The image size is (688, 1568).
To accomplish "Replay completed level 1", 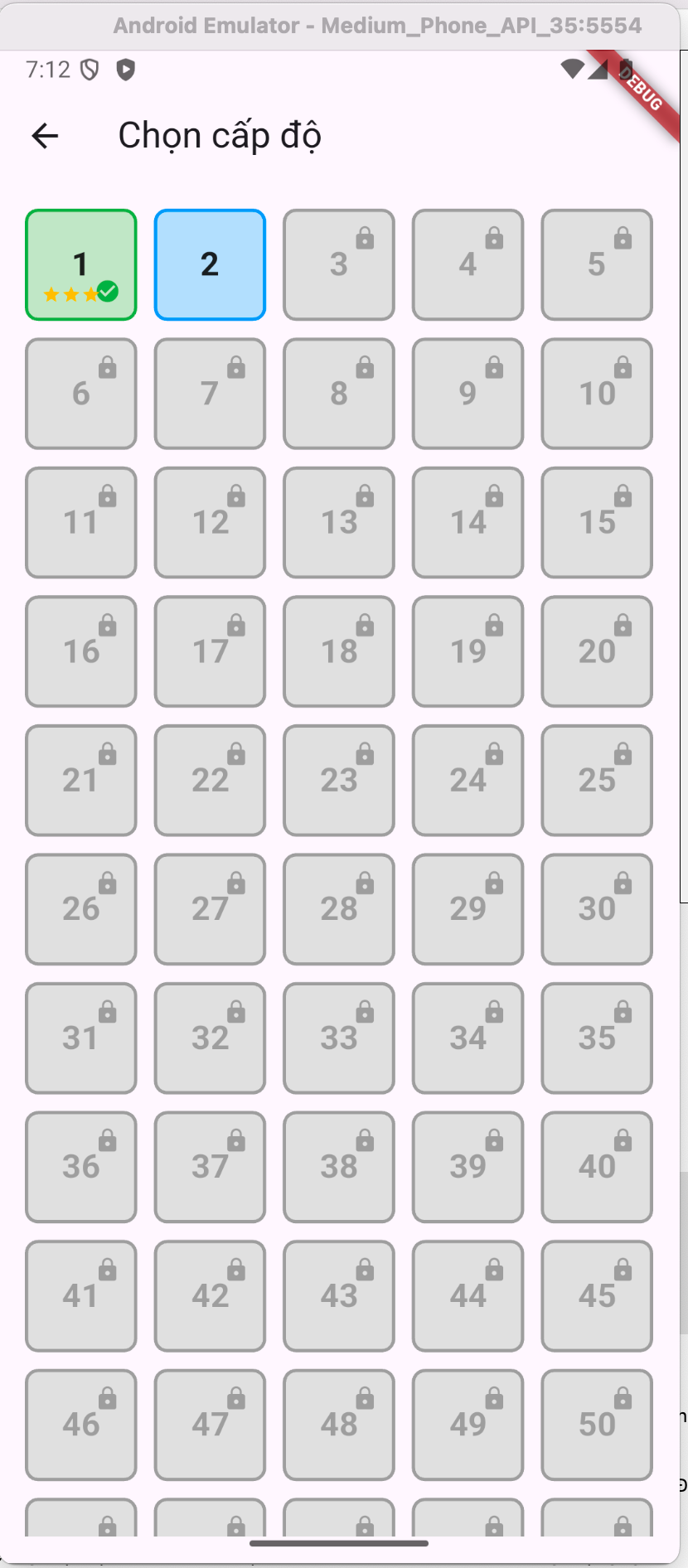I will pyautogui.click(x=81, y=264).
